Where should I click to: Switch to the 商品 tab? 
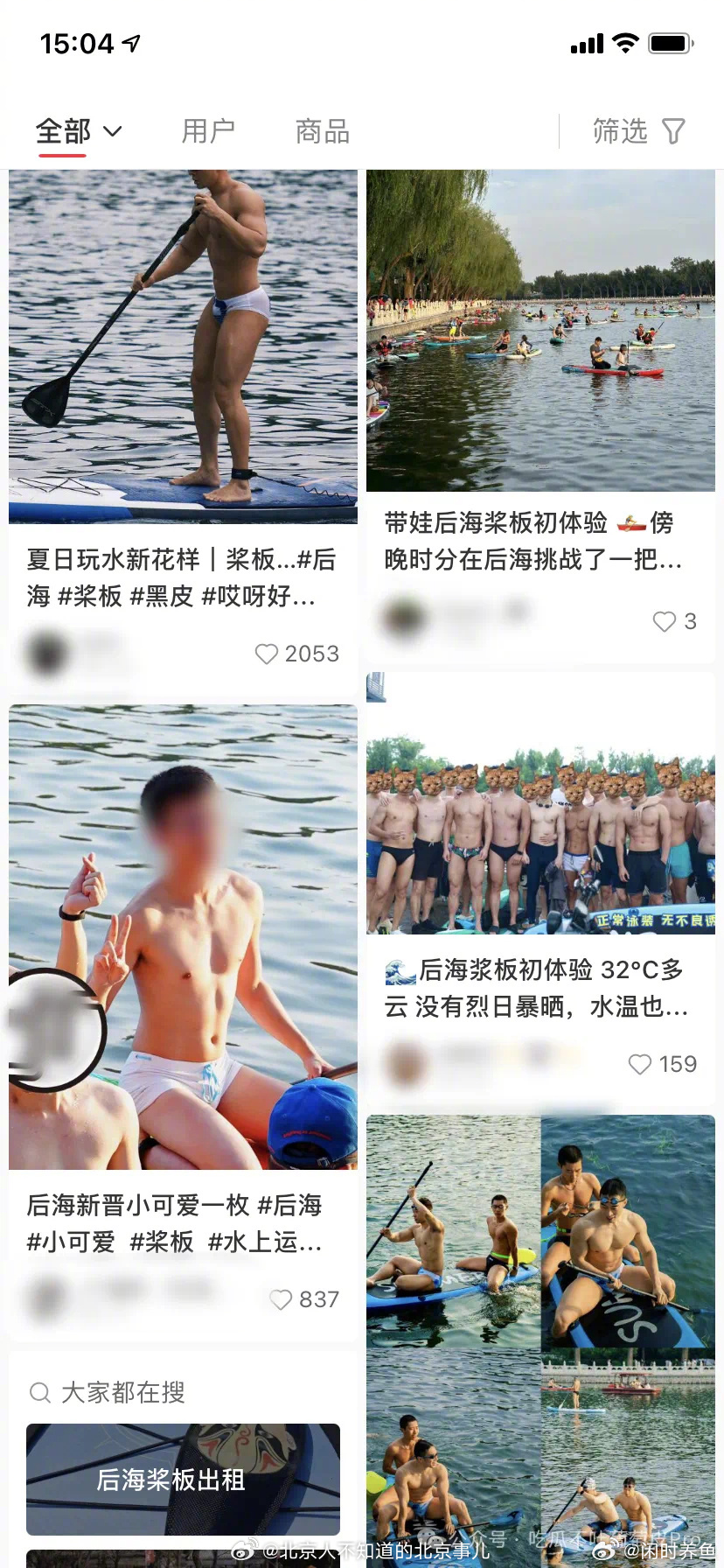(x=322, y=131)
